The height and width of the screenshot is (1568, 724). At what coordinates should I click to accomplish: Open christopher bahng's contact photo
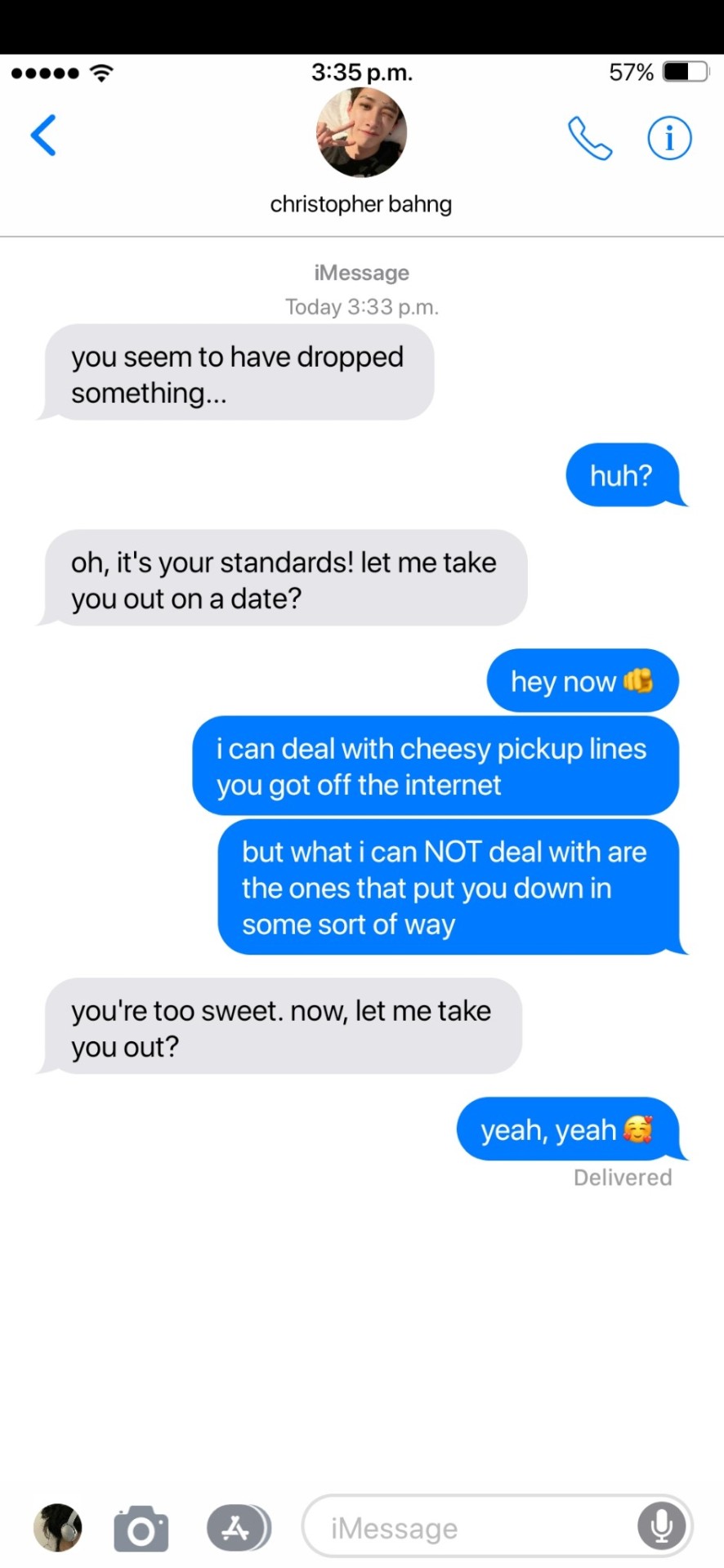pyautogui.click(x=361, y=133)
